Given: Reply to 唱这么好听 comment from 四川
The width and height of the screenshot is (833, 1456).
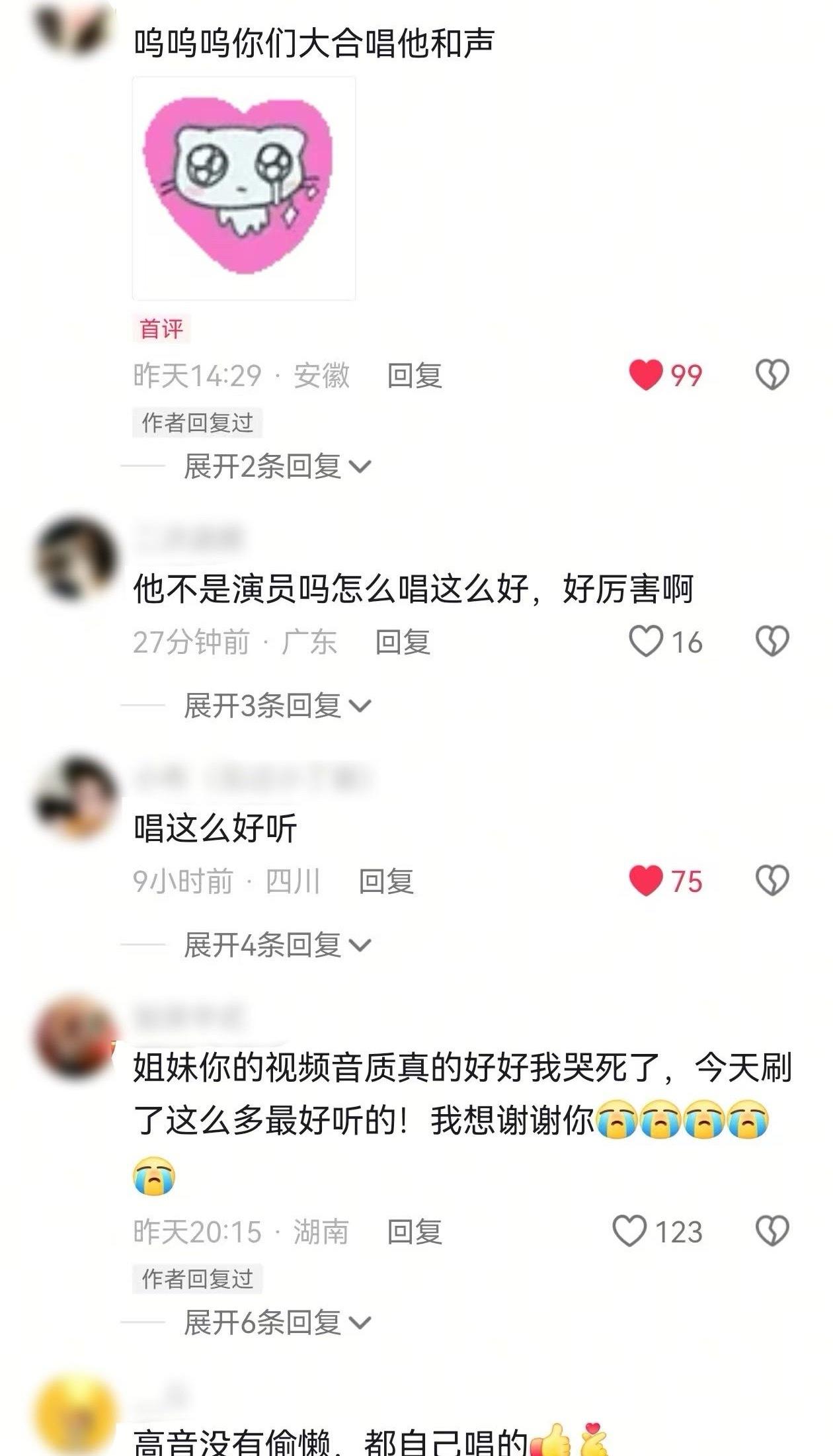Looking at the screenshot, I should click(387, 881).
